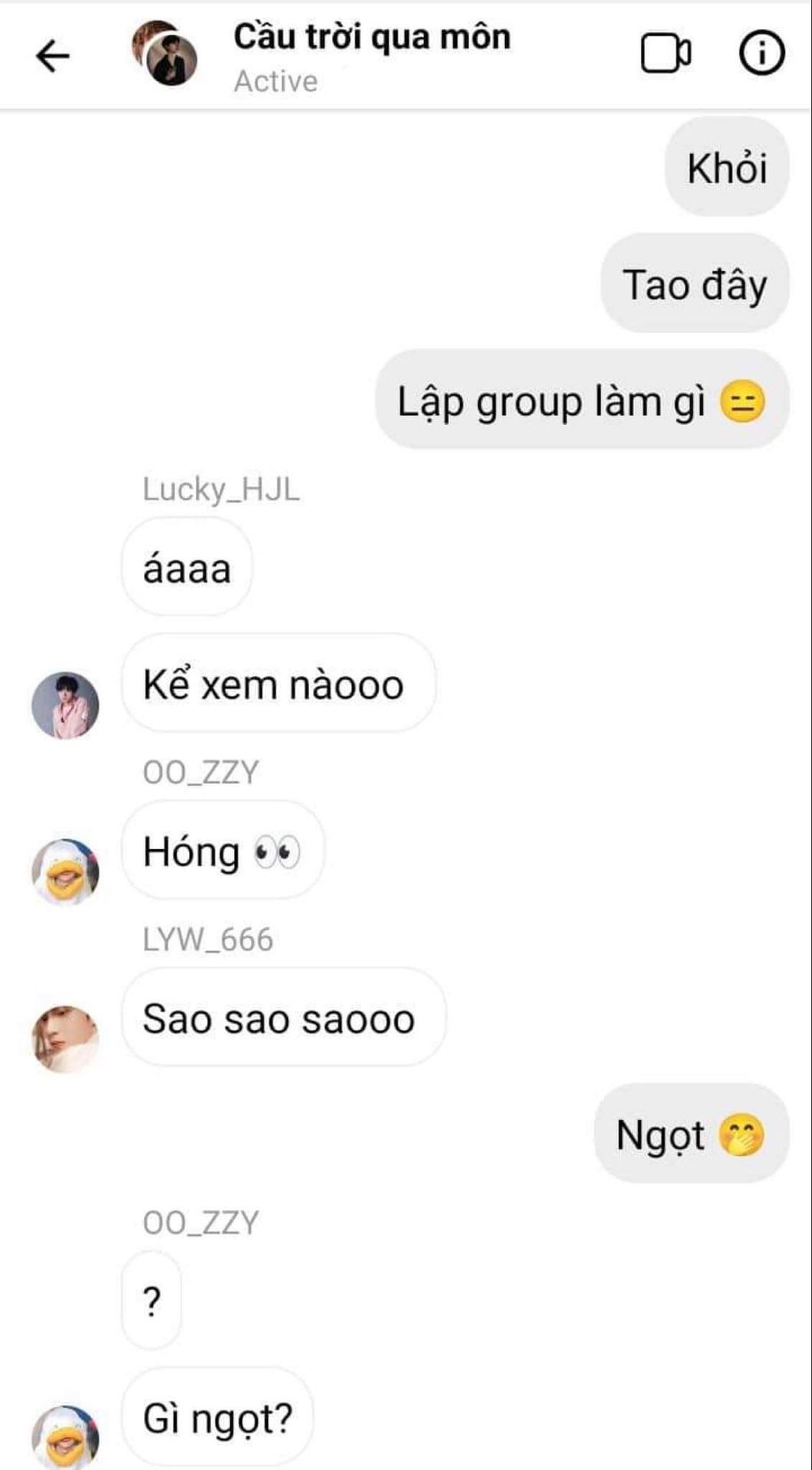
Task: View avatar beside 'Sao sao saooo' message
Action: pyautogui.click(x=65, y=1038)
